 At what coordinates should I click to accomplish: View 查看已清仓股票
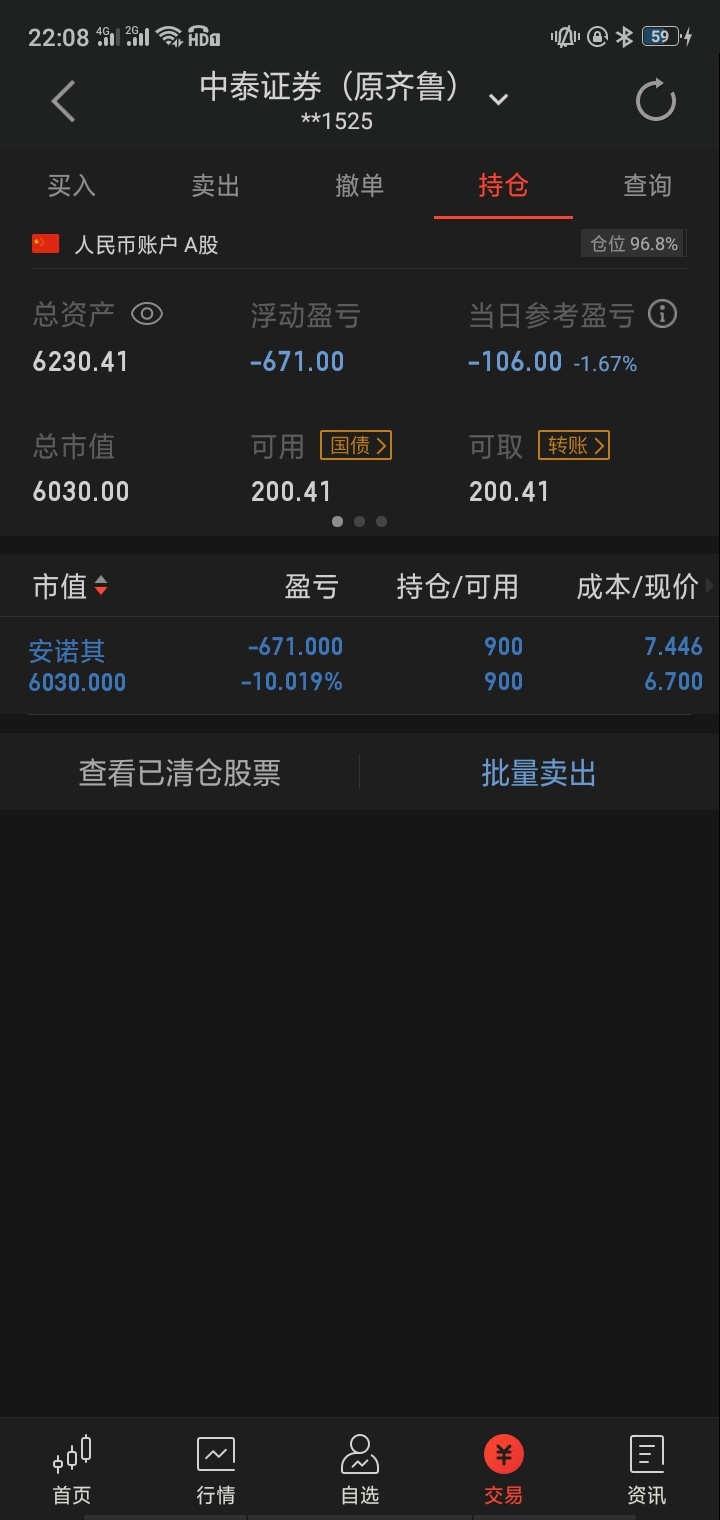click(180, 773)
